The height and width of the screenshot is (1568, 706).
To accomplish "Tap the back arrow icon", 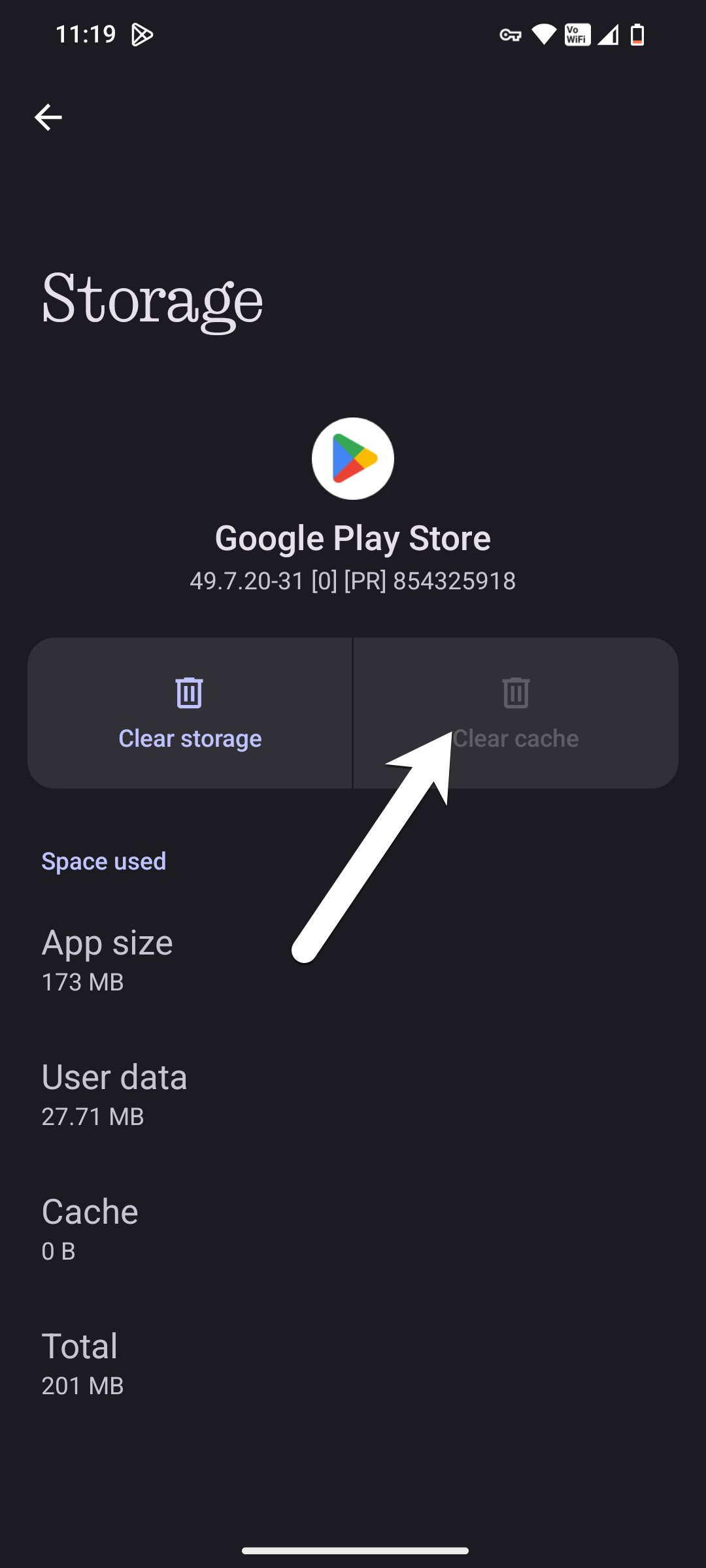I will [x=48, y=117].
